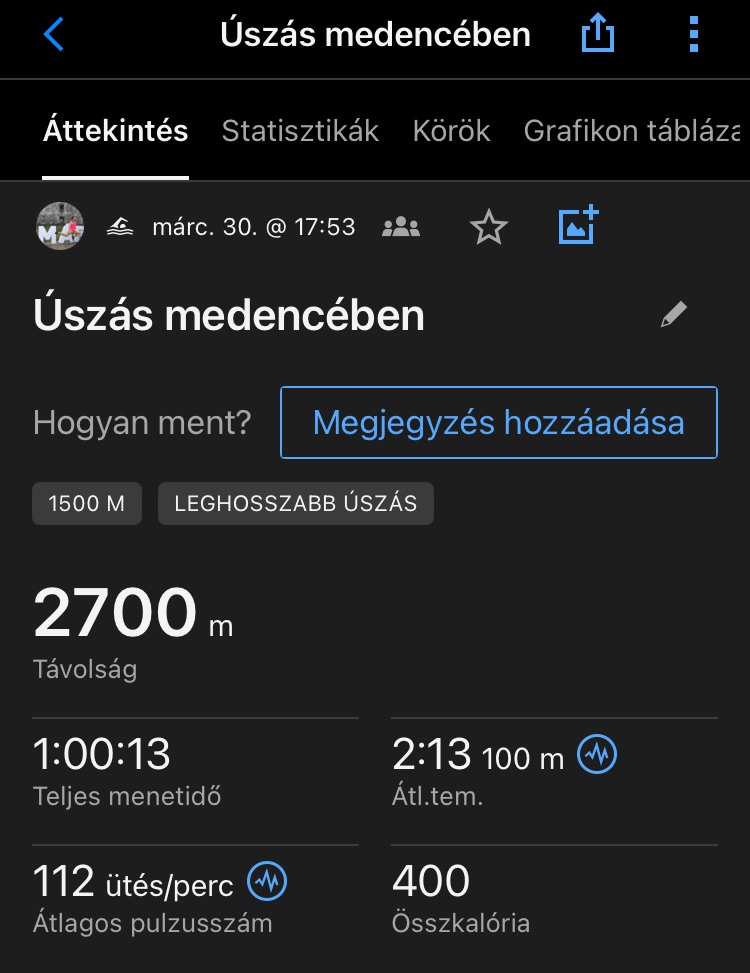
Task: Open the insight icon next to Átl.tem.
Action: coord(598,755)
